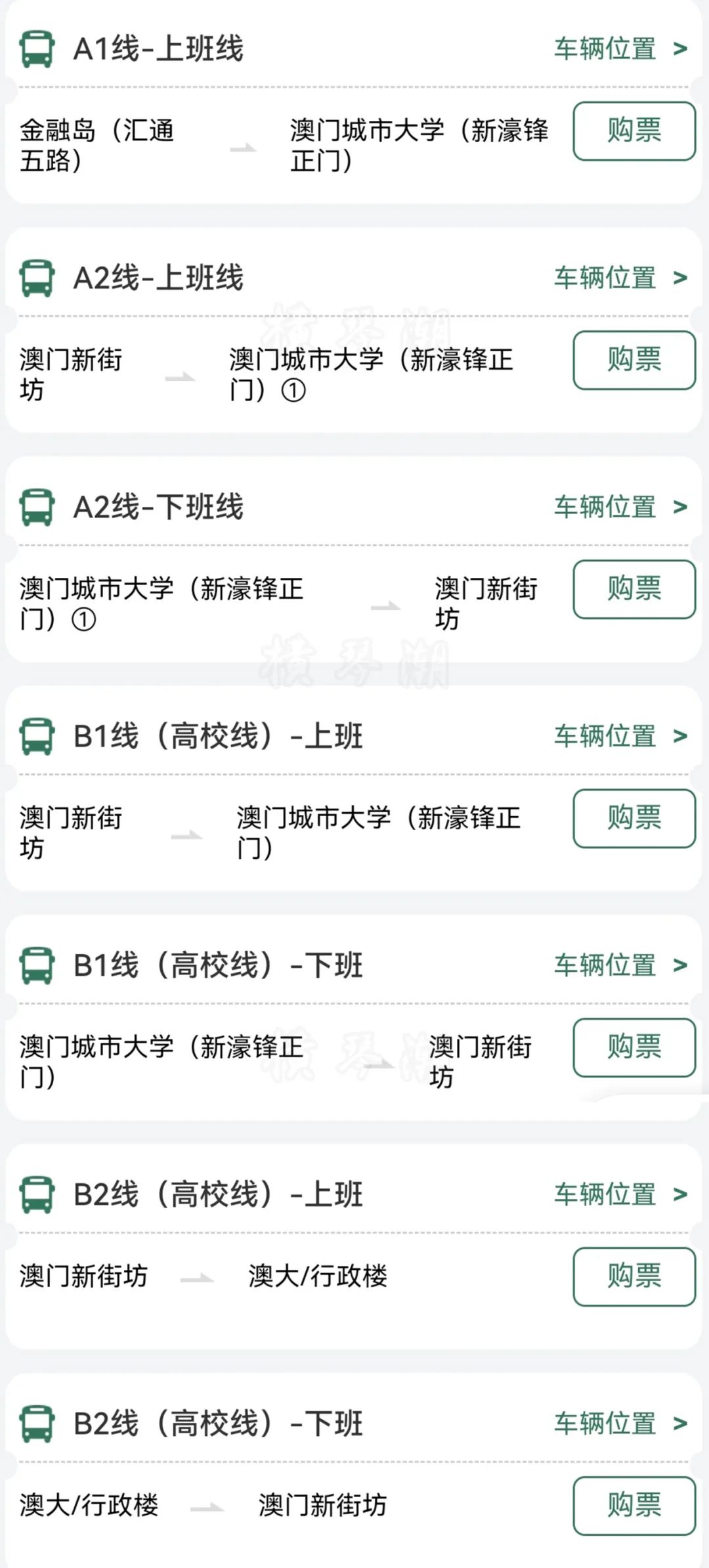Buy ticket for B1线（高校线）-上班
The width and height of the screenshot is (709, 1568).
pos(634,818)
